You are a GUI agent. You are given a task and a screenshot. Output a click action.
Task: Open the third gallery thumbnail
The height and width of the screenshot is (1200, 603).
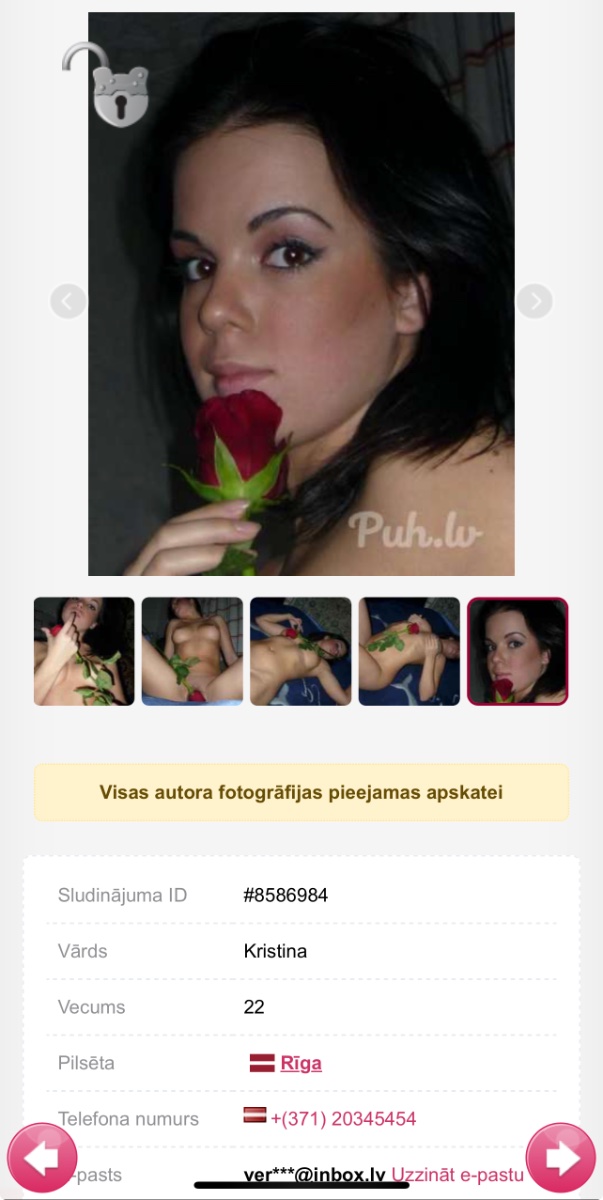click(301, 651)
